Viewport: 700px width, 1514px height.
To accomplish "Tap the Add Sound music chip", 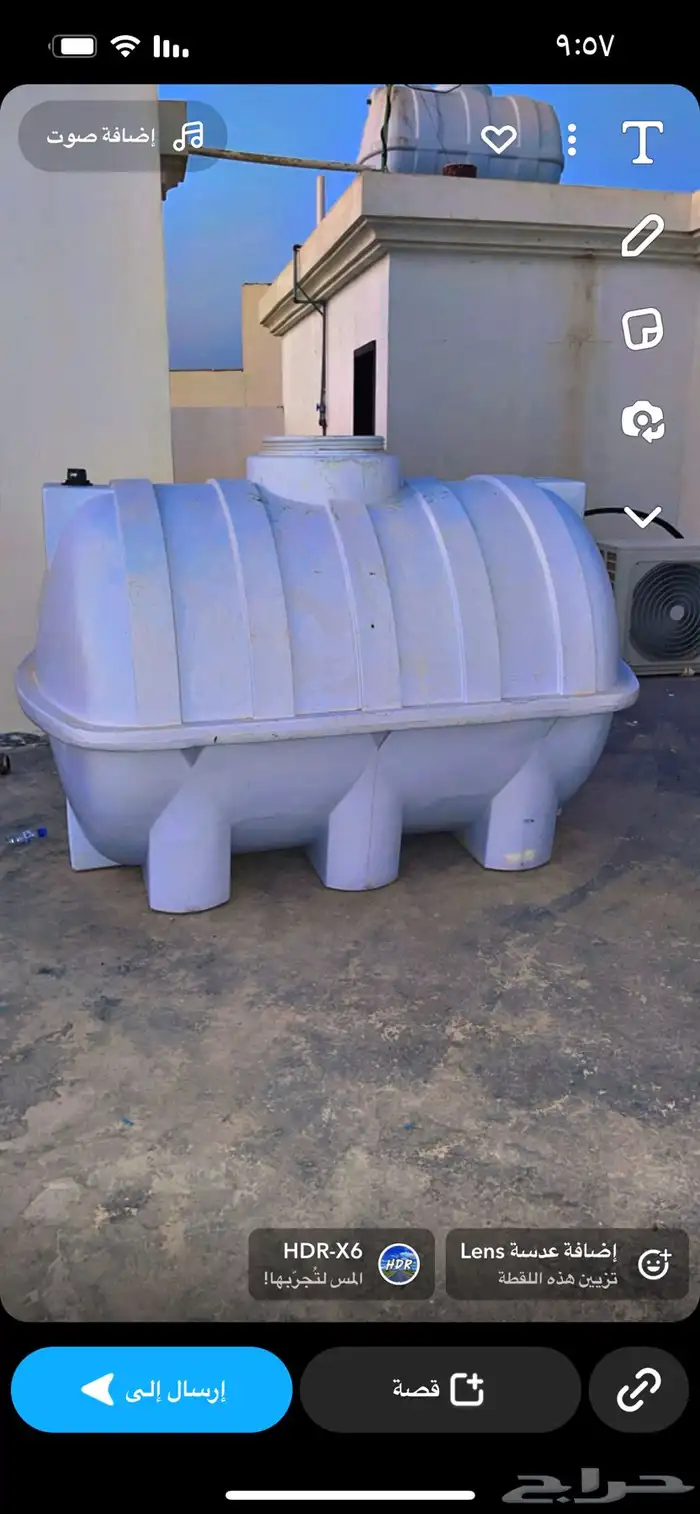I will (x=123, y=136).
